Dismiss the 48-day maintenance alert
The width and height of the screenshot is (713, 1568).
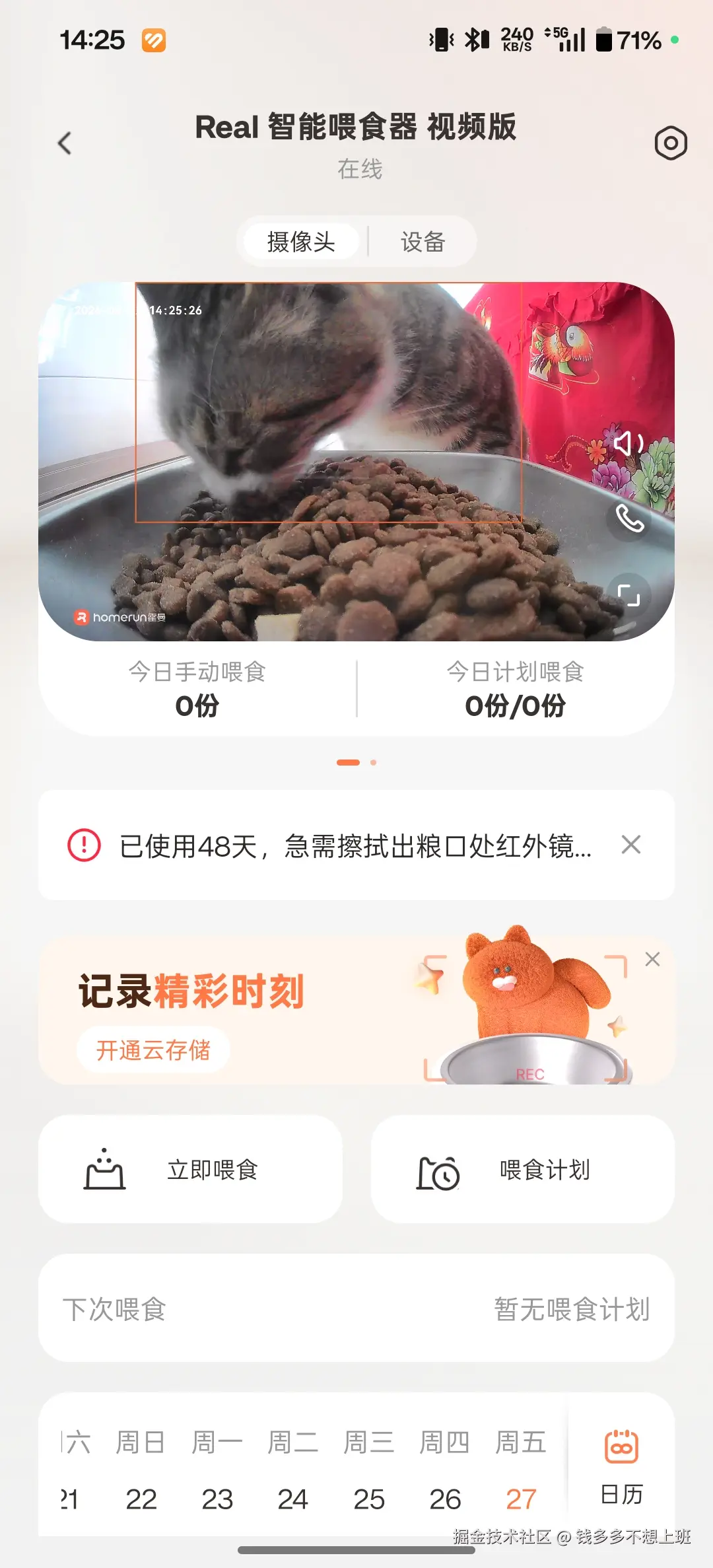[631, 845]
